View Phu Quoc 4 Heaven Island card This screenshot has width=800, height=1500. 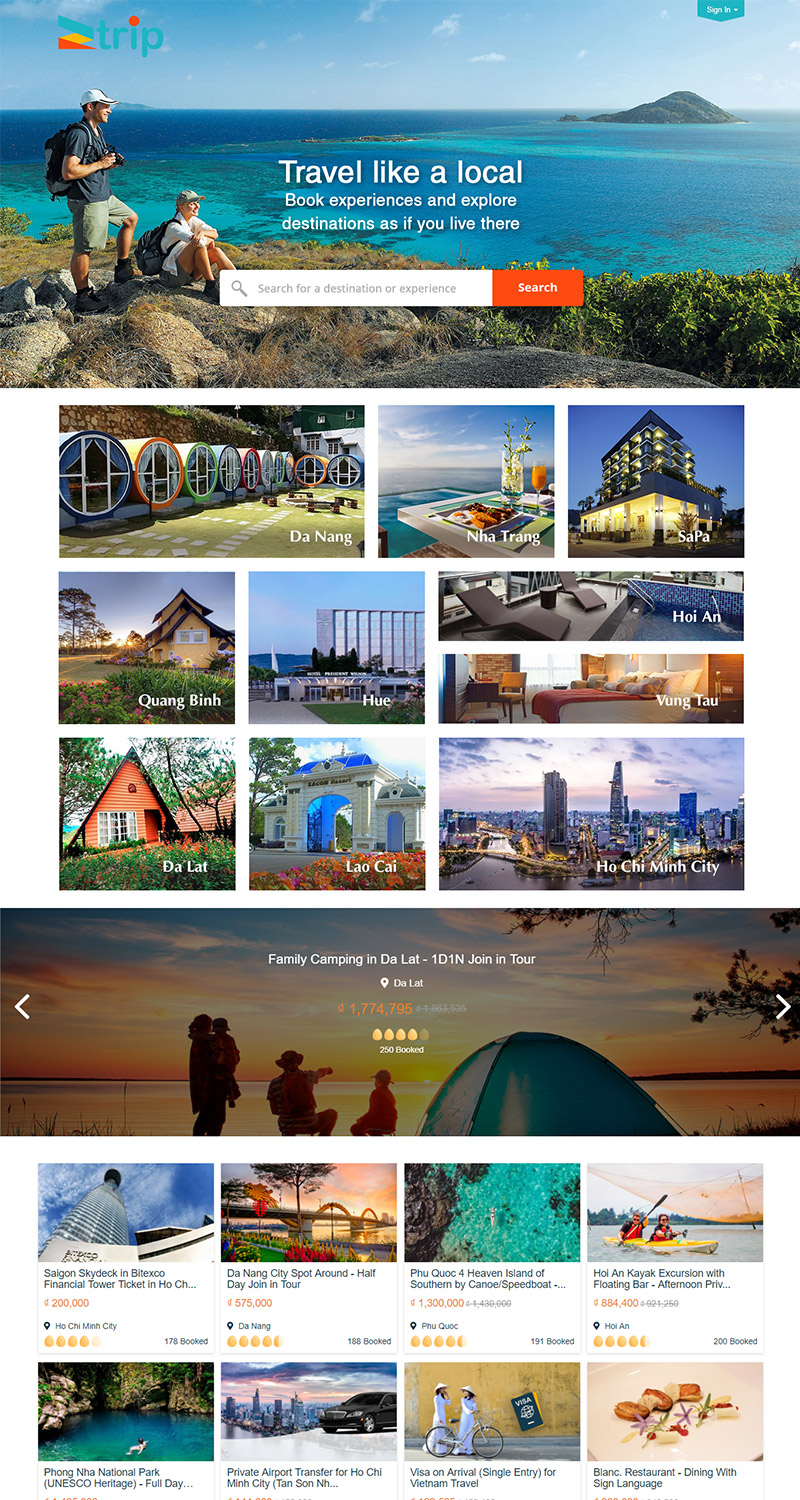[x=492, y=1258]
